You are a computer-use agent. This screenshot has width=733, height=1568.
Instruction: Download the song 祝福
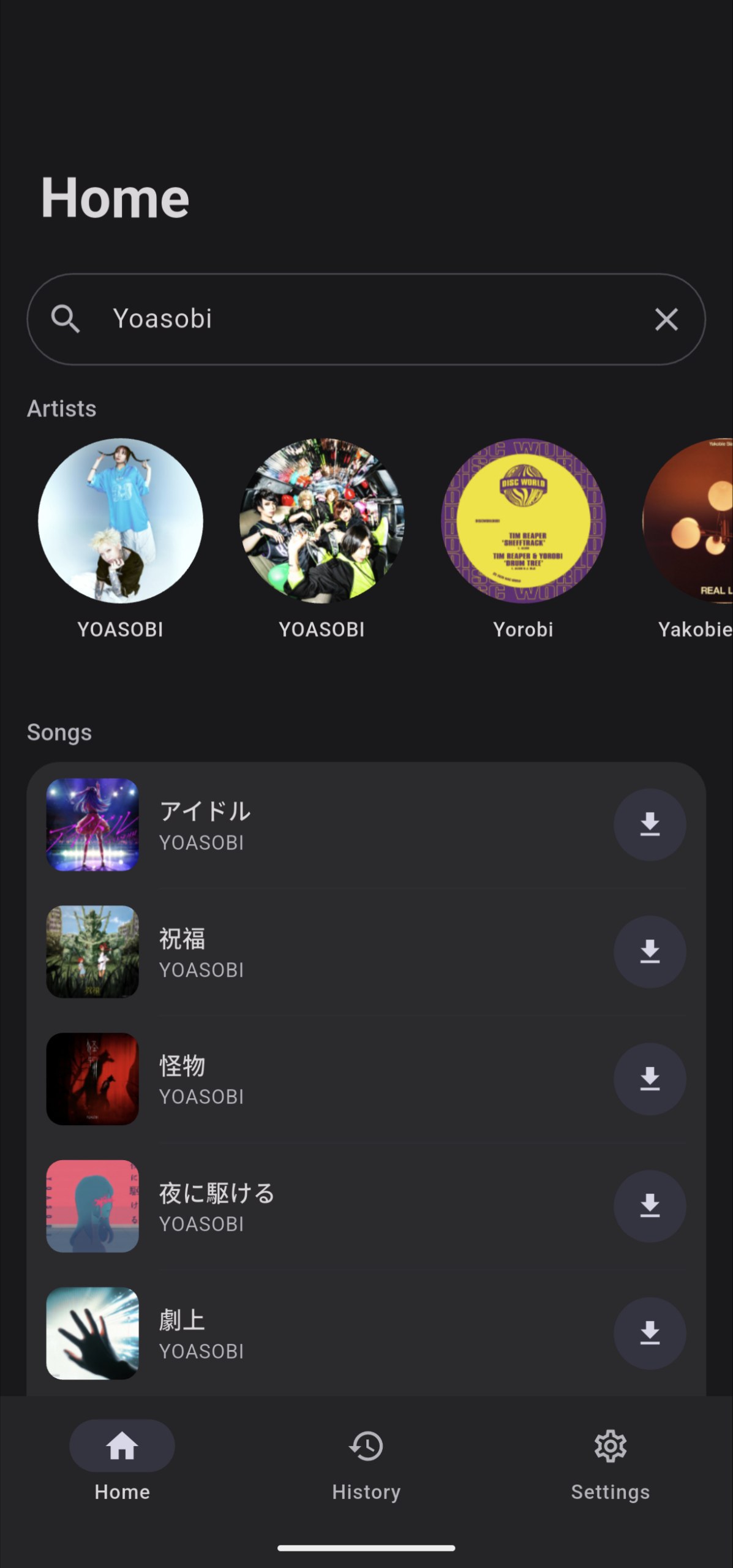(x=650, y=952)
